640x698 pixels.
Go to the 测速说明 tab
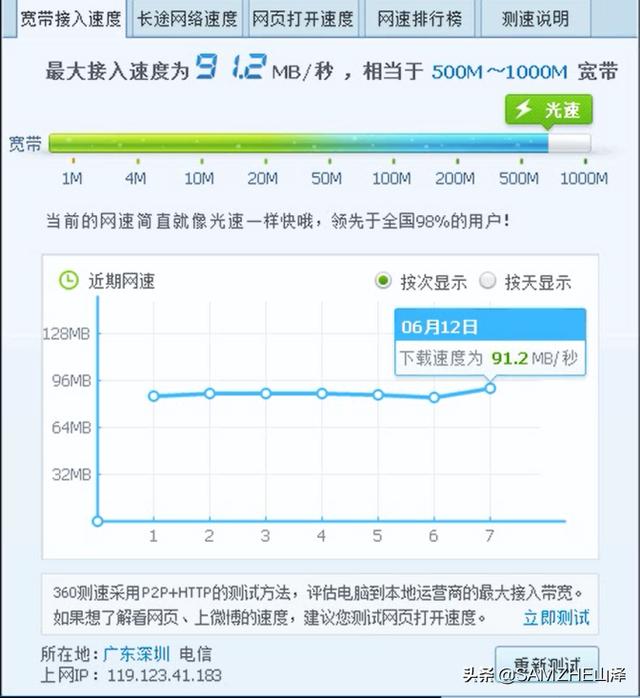(534, 19)
